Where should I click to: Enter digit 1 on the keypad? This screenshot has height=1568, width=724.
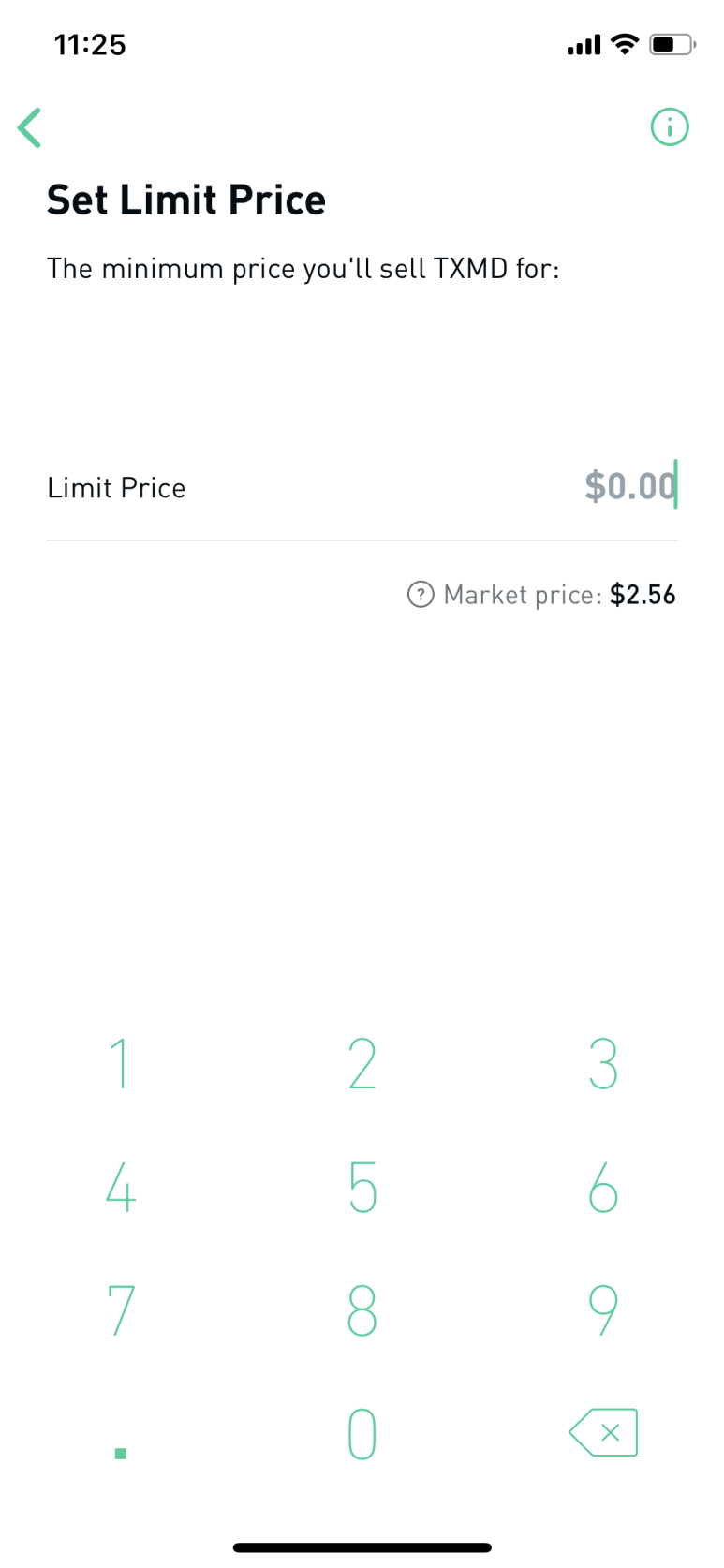coord(120,1063)
